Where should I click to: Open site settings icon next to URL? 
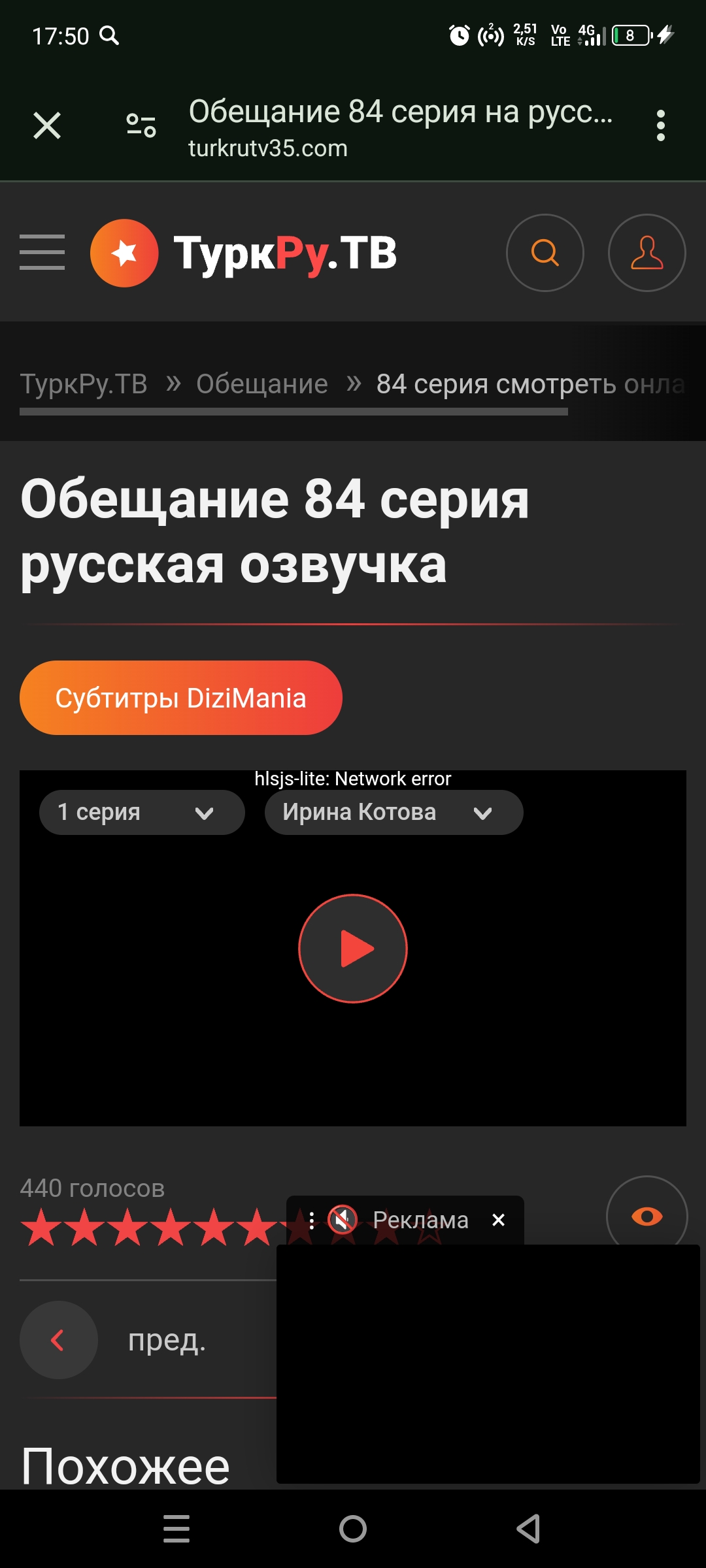[141, 125]
